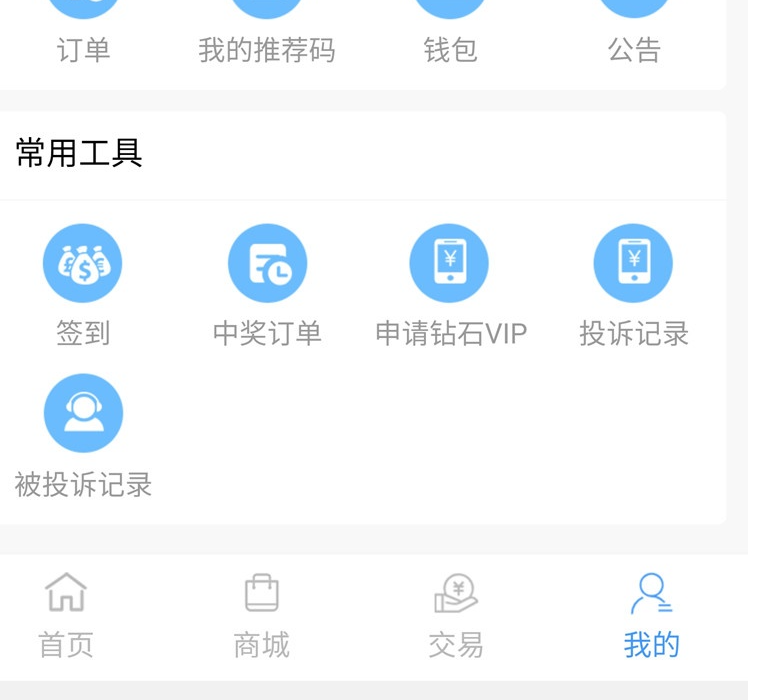Switch to the 交易 trade tab
Viewport: 760px width, 700px height.
(x=456, y=615)
